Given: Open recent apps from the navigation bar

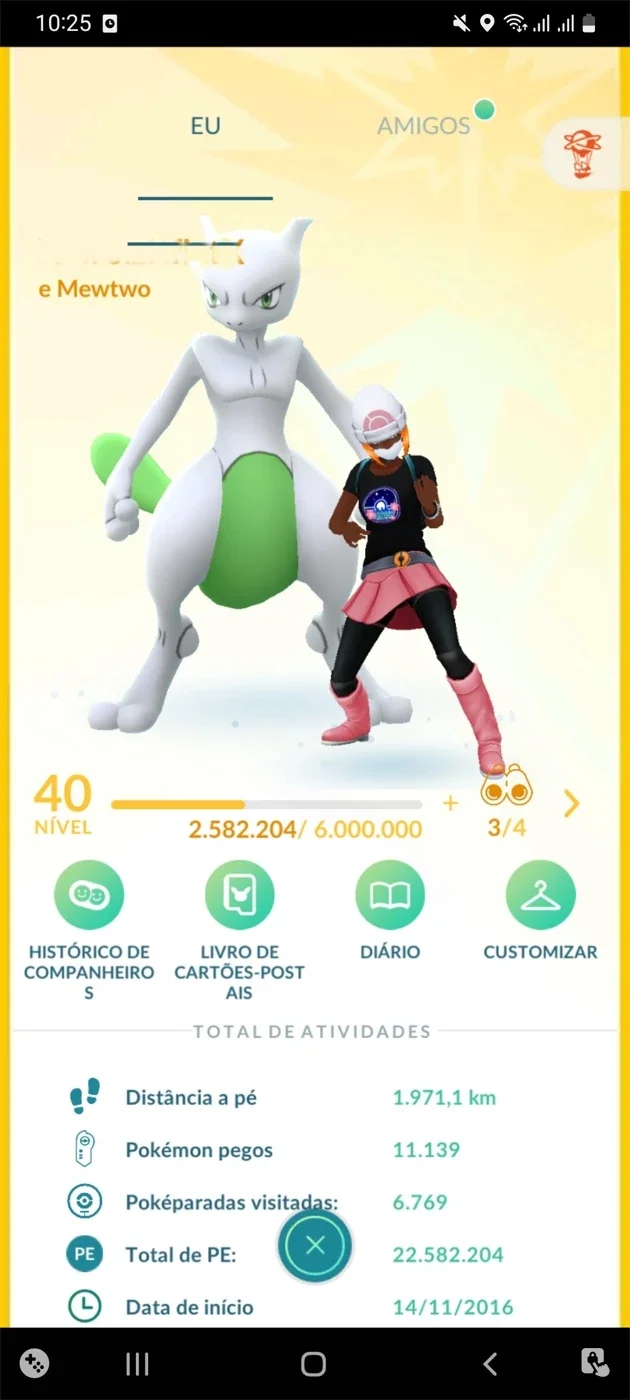Looking at the screenshot, I should (x=137, y=1363).
